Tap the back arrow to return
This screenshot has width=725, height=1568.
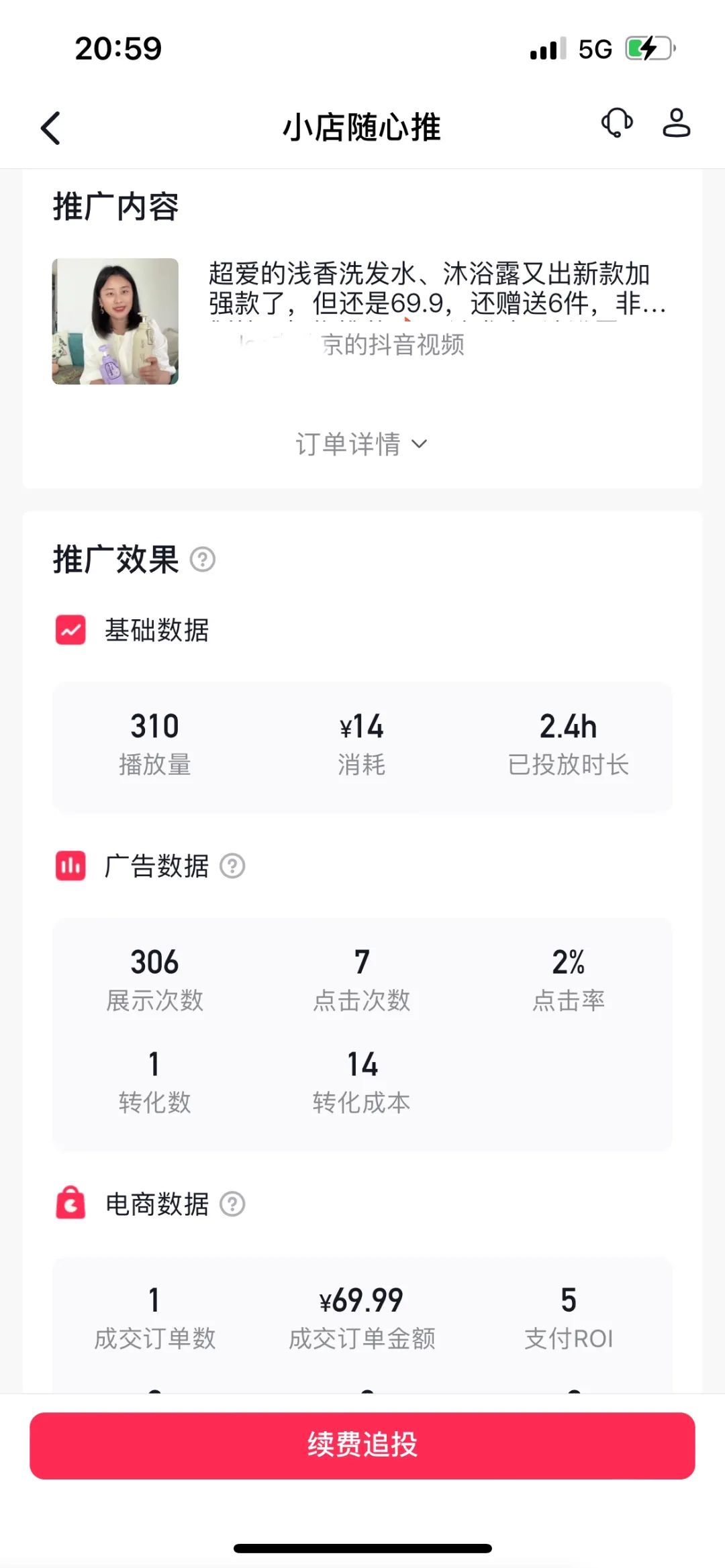51,127
